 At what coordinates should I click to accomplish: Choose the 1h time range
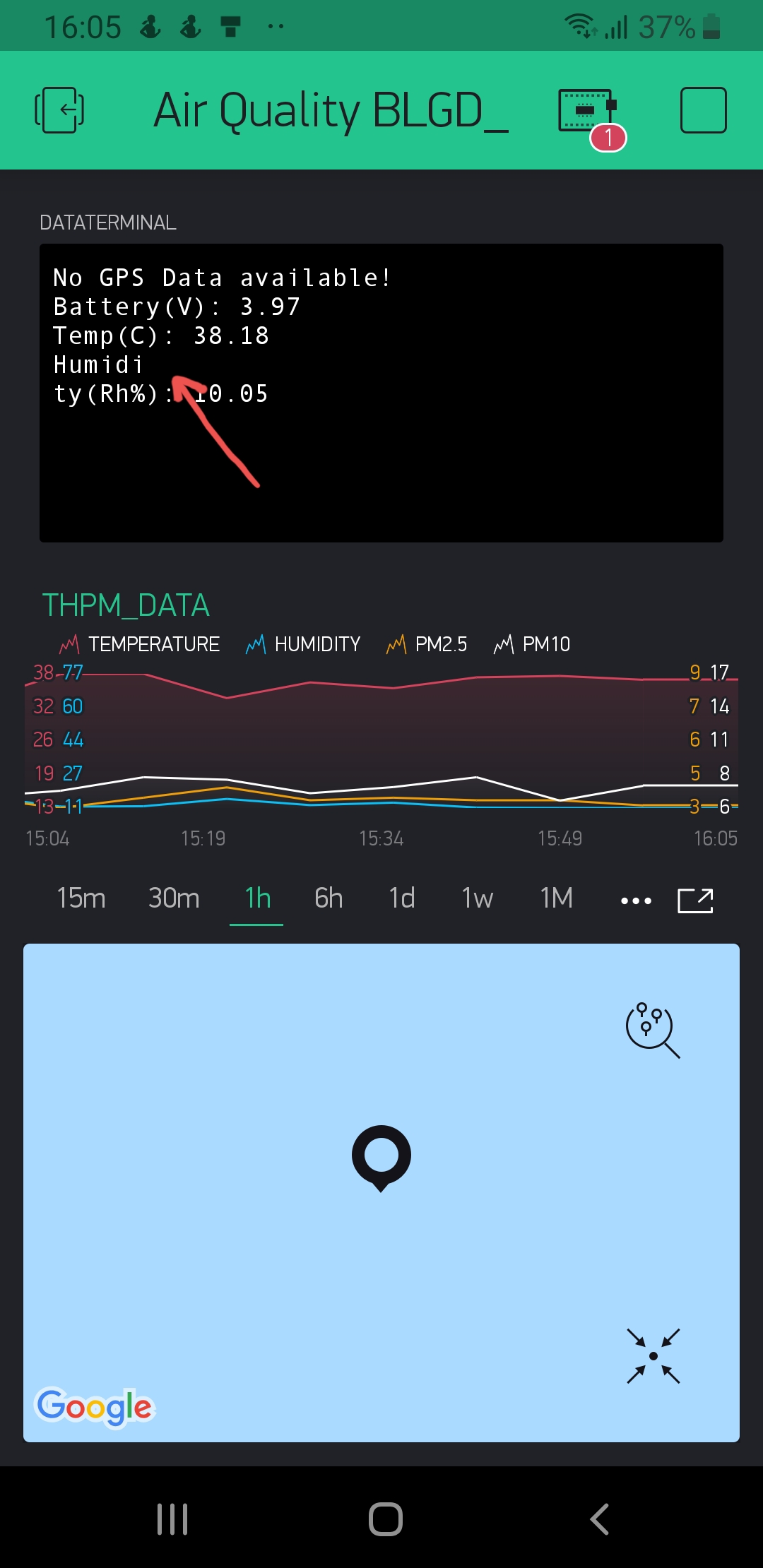pos(257,898)
